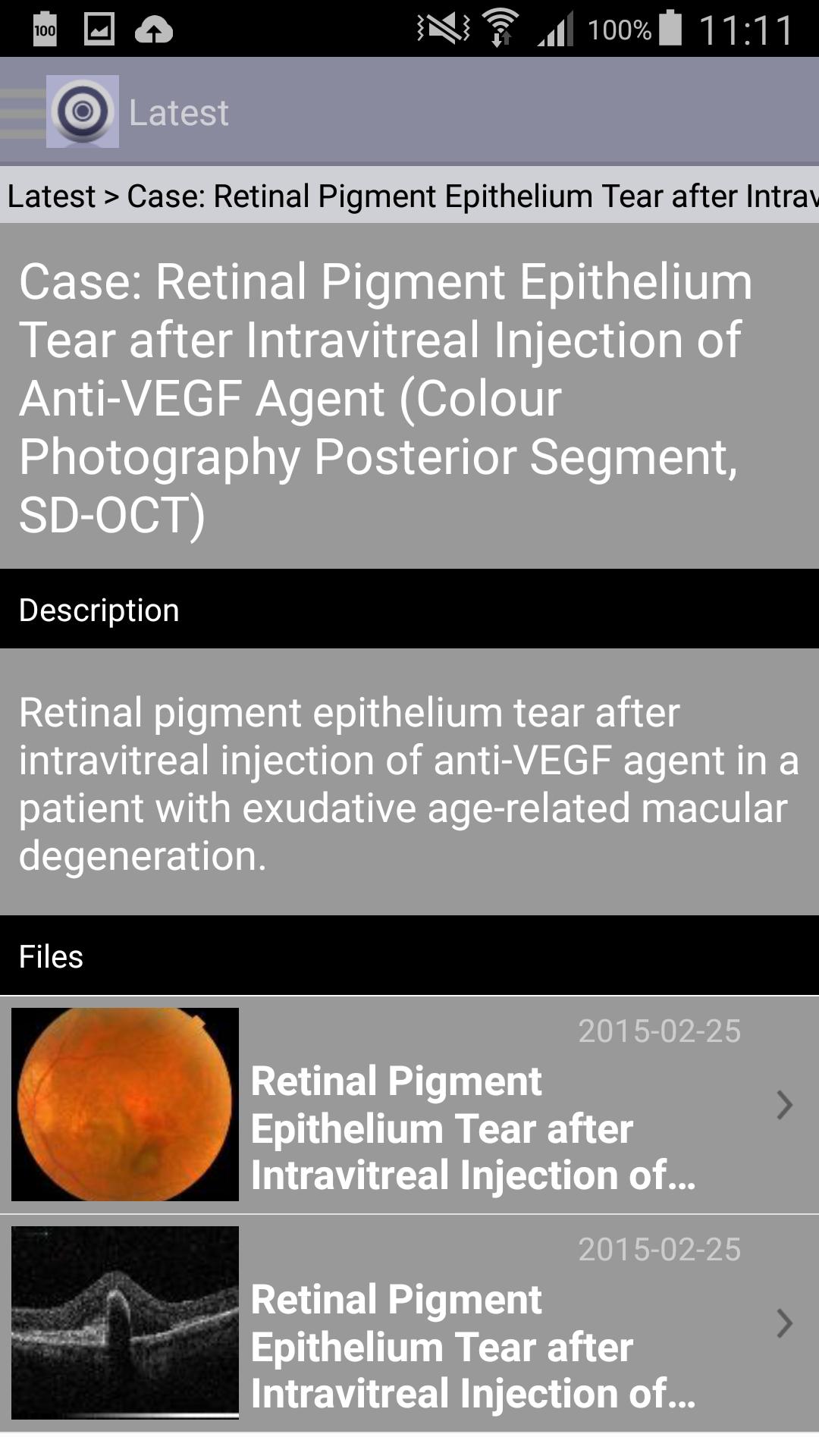Tap the fundus photograph thumbnail
Image resolution: width=819 pixels, height=1456 pixels.
125,1103
